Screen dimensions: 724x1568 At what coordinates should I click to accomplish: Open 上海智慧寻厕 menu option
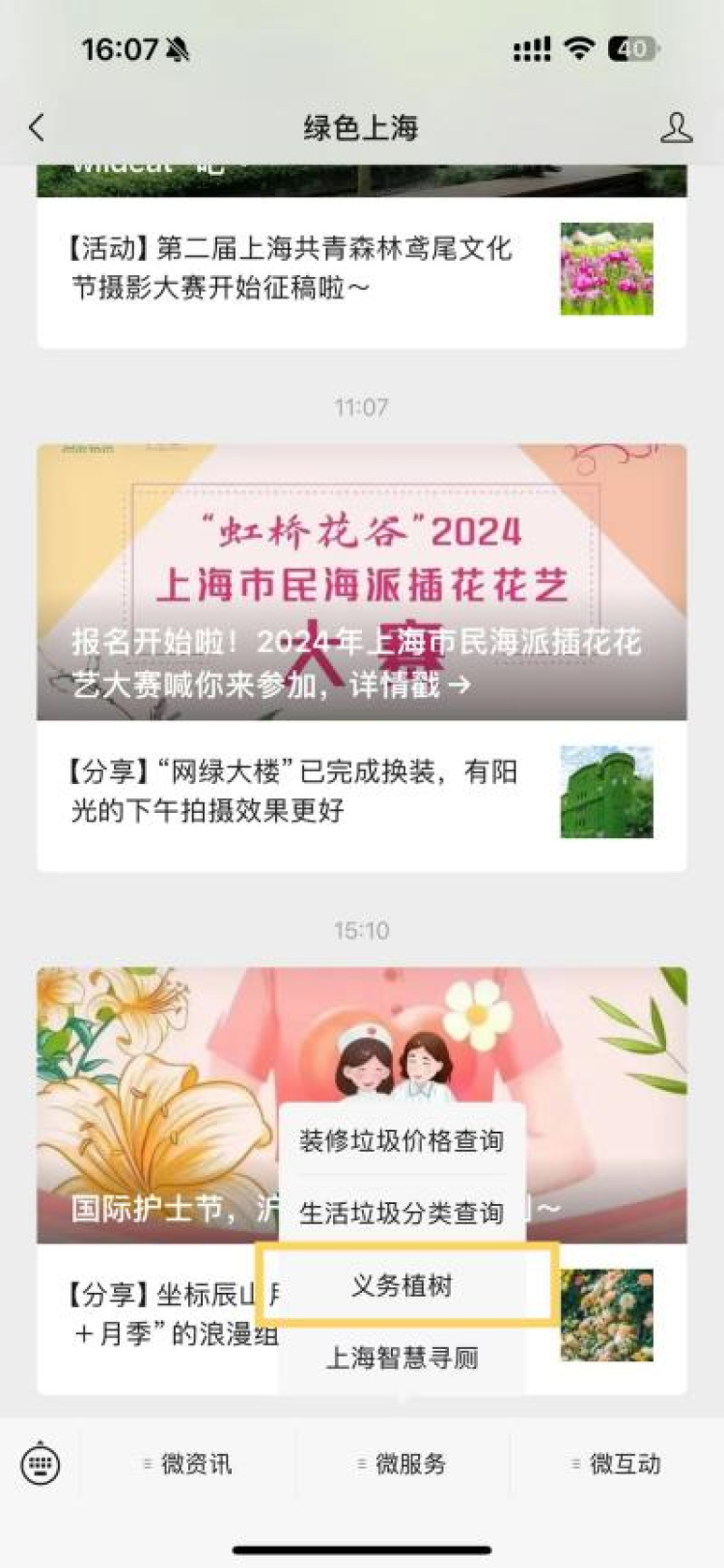coord(402,1358)
